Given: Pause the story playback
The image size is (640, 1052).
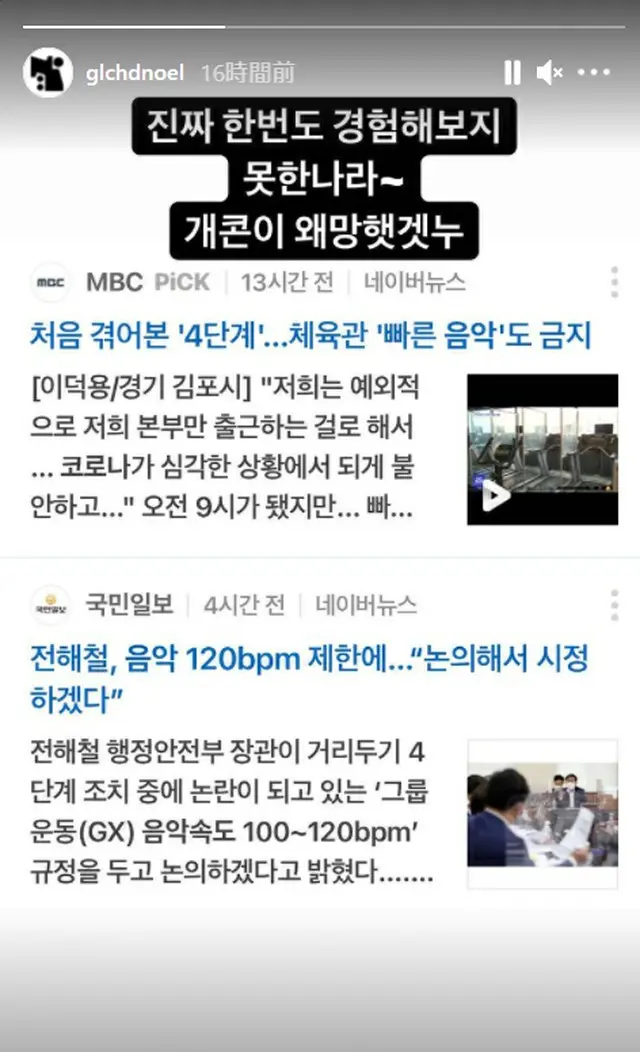Looking at the screenshot, I should tap(511, 72).
